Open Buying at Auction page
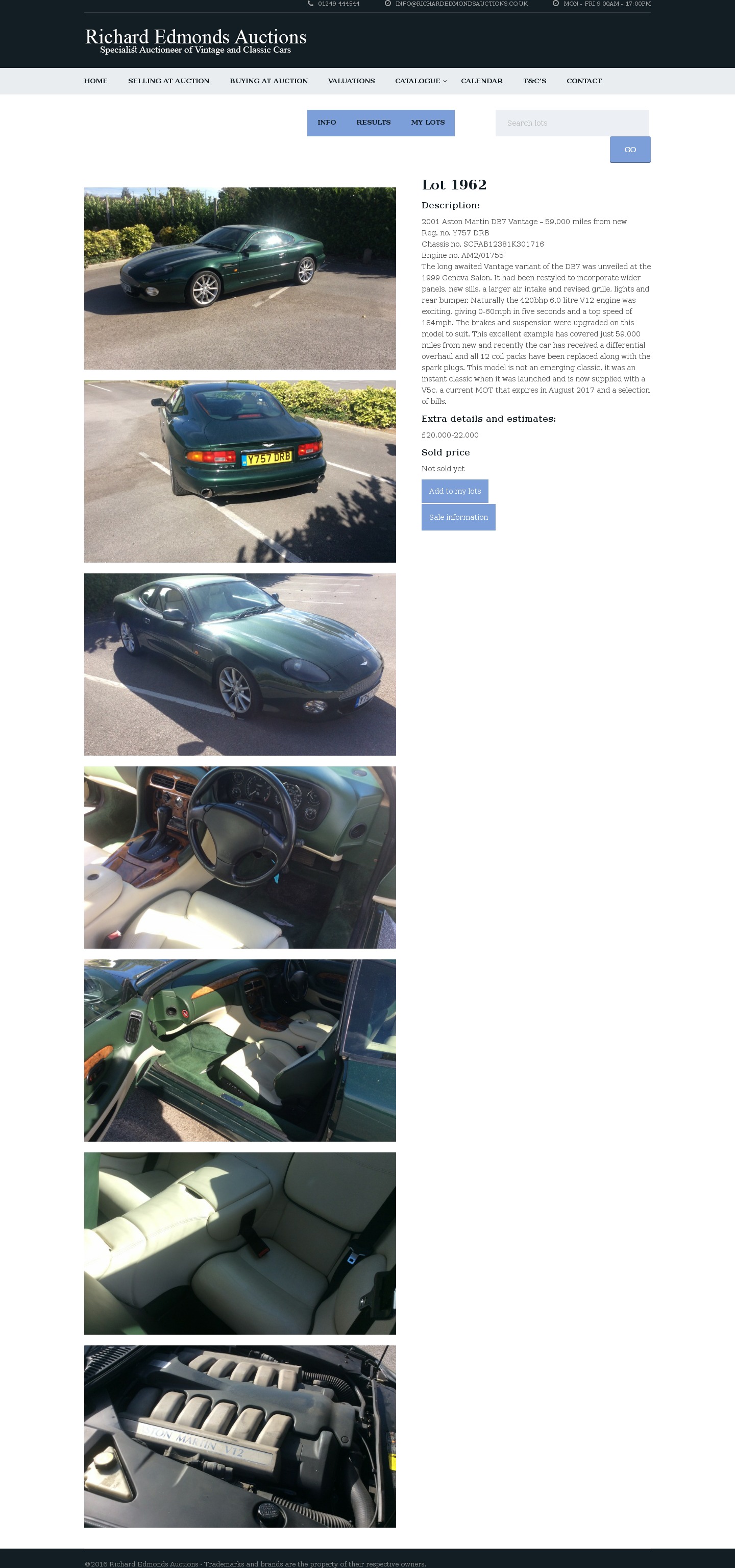735x1568 pixels. click(268, 81)
